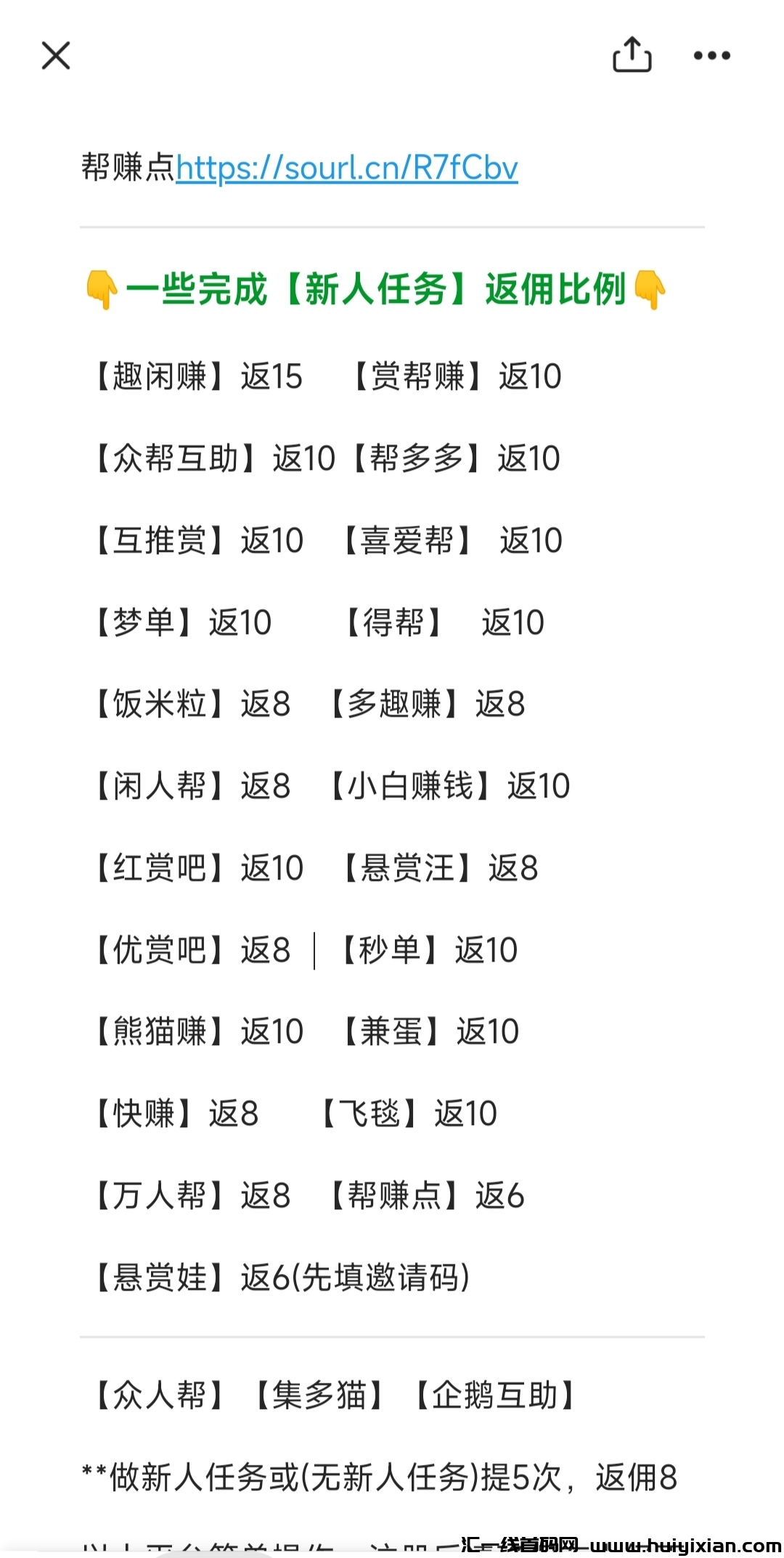784x1558 pixels.
Task: Tap the 【熊猫赚】返10 entry
Action: (196, 1031)
